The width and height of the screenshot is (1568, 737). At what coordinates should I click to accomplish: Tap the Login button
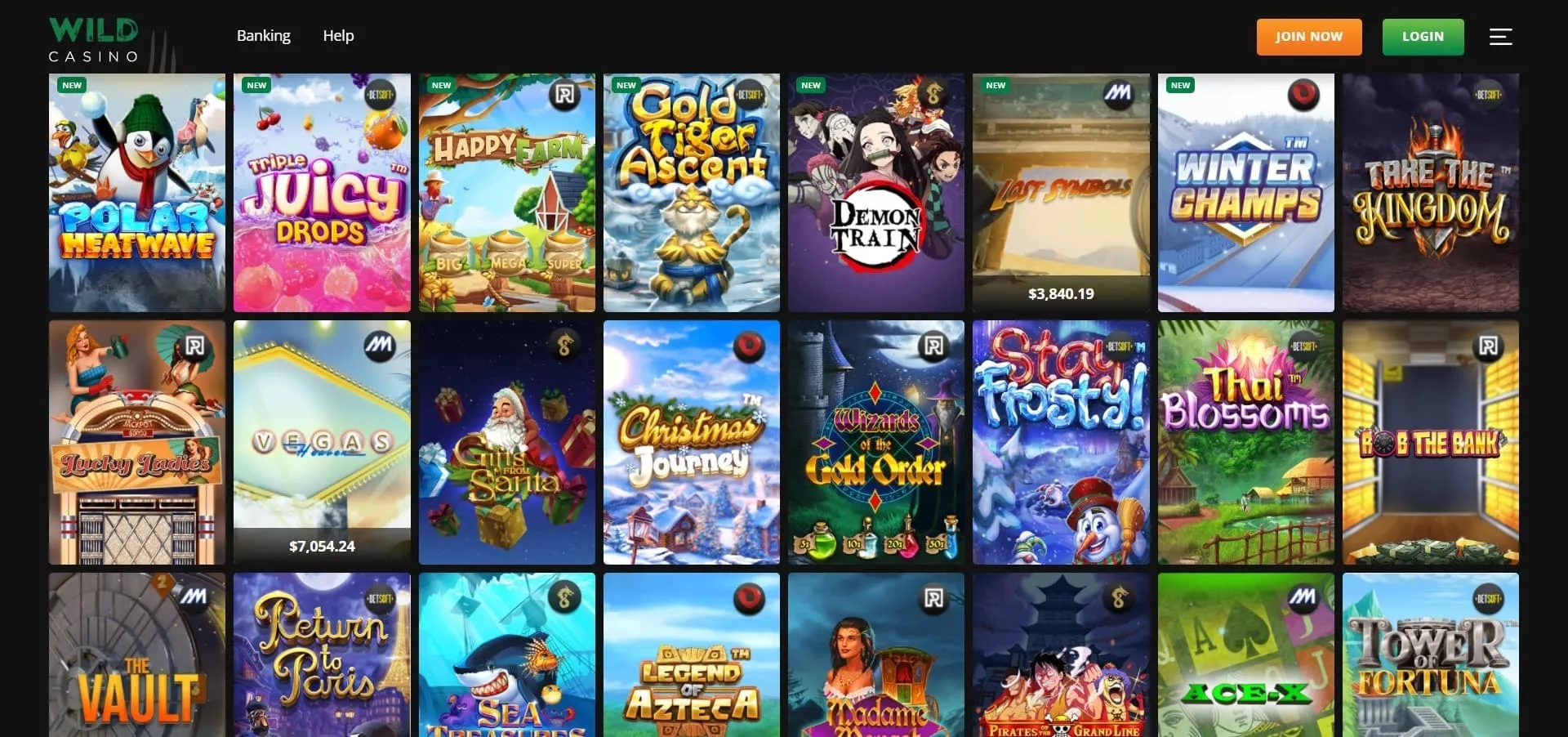1423,37
